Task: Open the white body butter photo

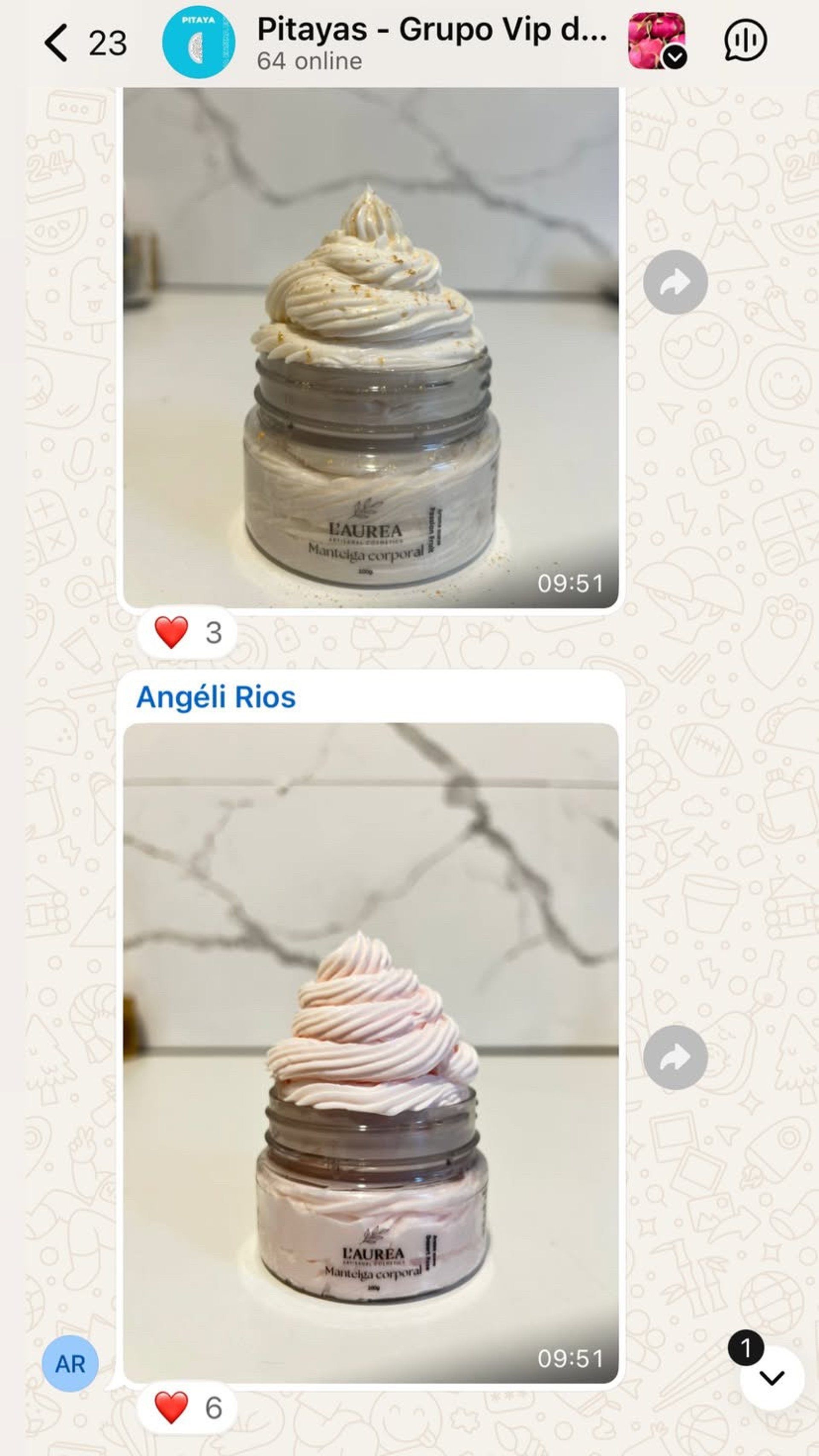Action: click(x=370, y=348)
